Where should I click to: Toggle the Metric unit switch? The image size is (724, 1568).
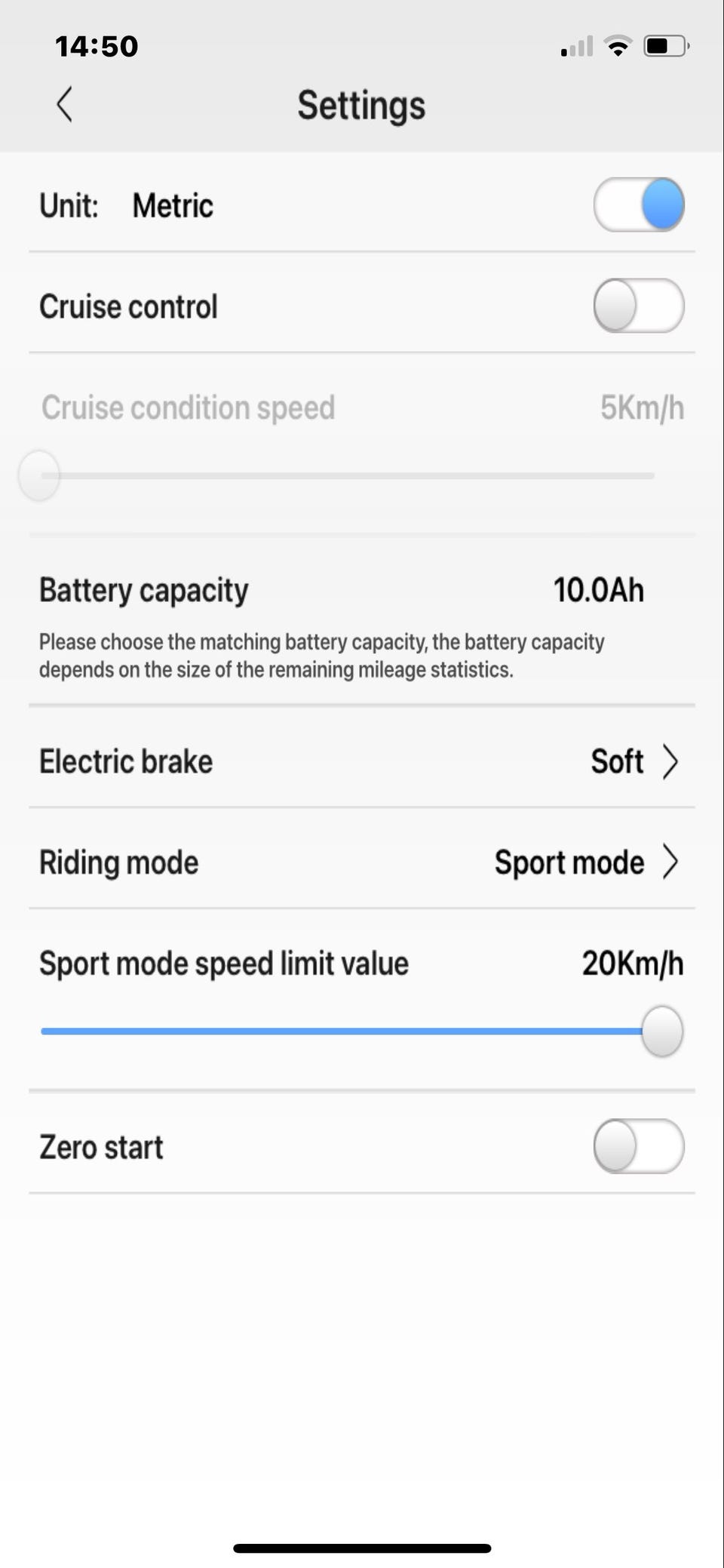(639, 204)
